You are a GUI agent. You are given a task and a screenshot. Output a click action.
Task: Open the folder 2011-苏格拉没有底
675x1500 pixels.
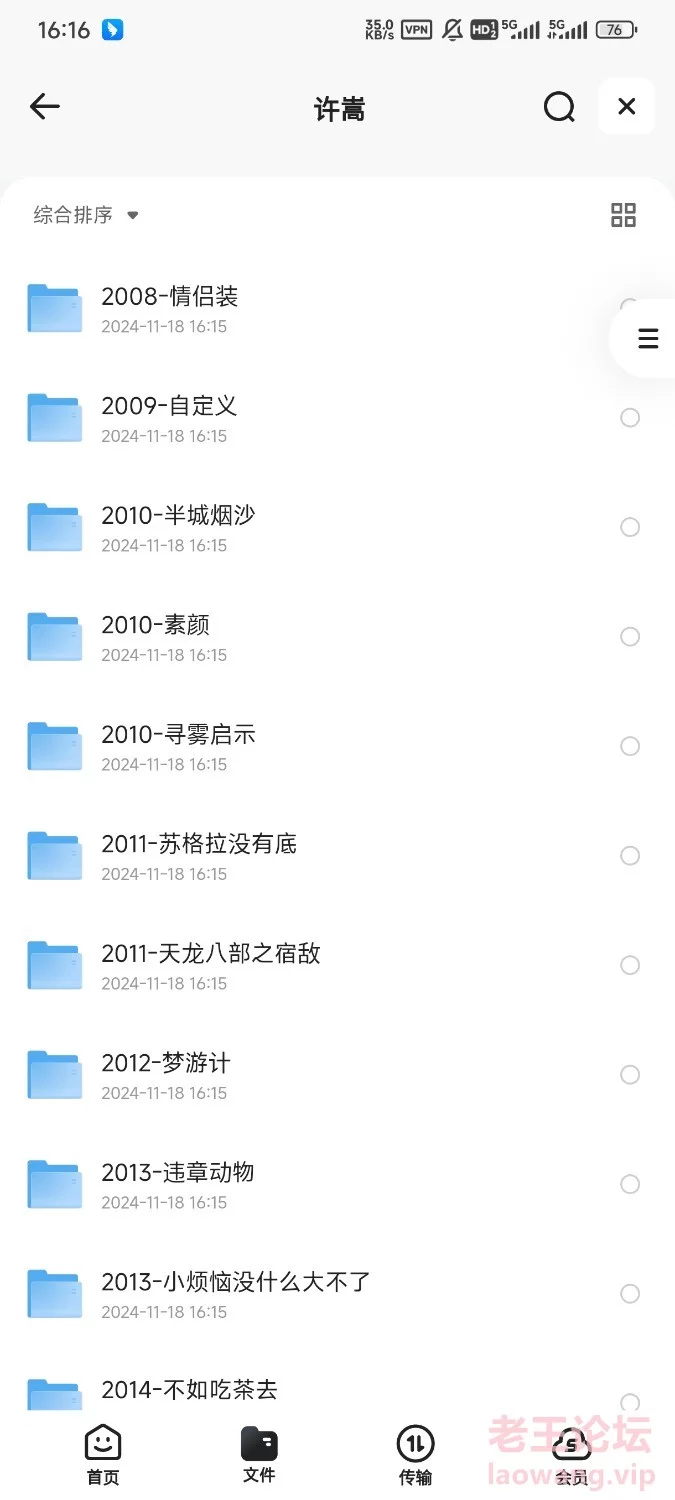click(x=337, y=856)
